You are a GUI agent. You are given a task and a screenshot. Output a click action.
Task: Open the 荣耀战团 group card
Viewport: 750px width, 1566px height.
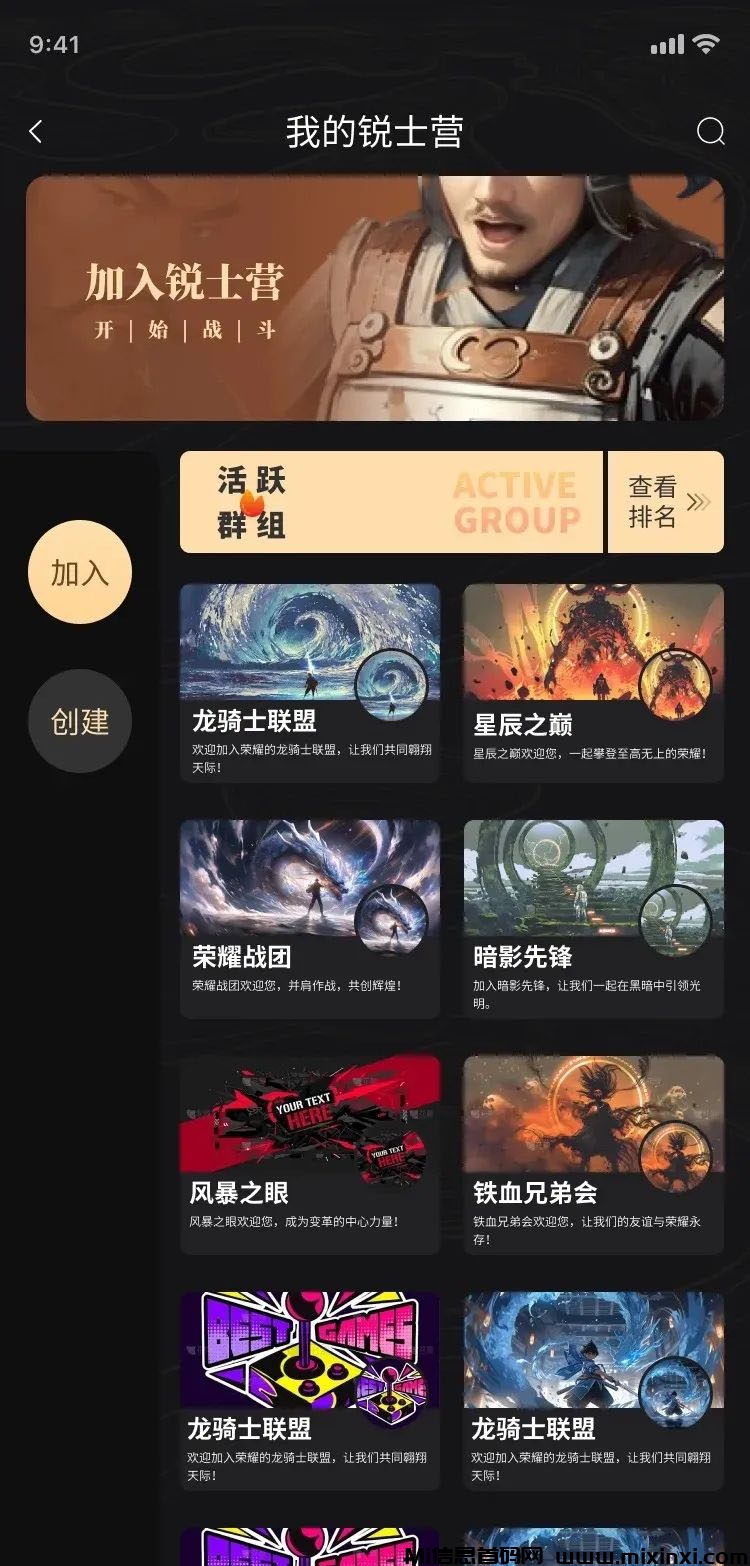pyautogui.click(x=309, y=918)
